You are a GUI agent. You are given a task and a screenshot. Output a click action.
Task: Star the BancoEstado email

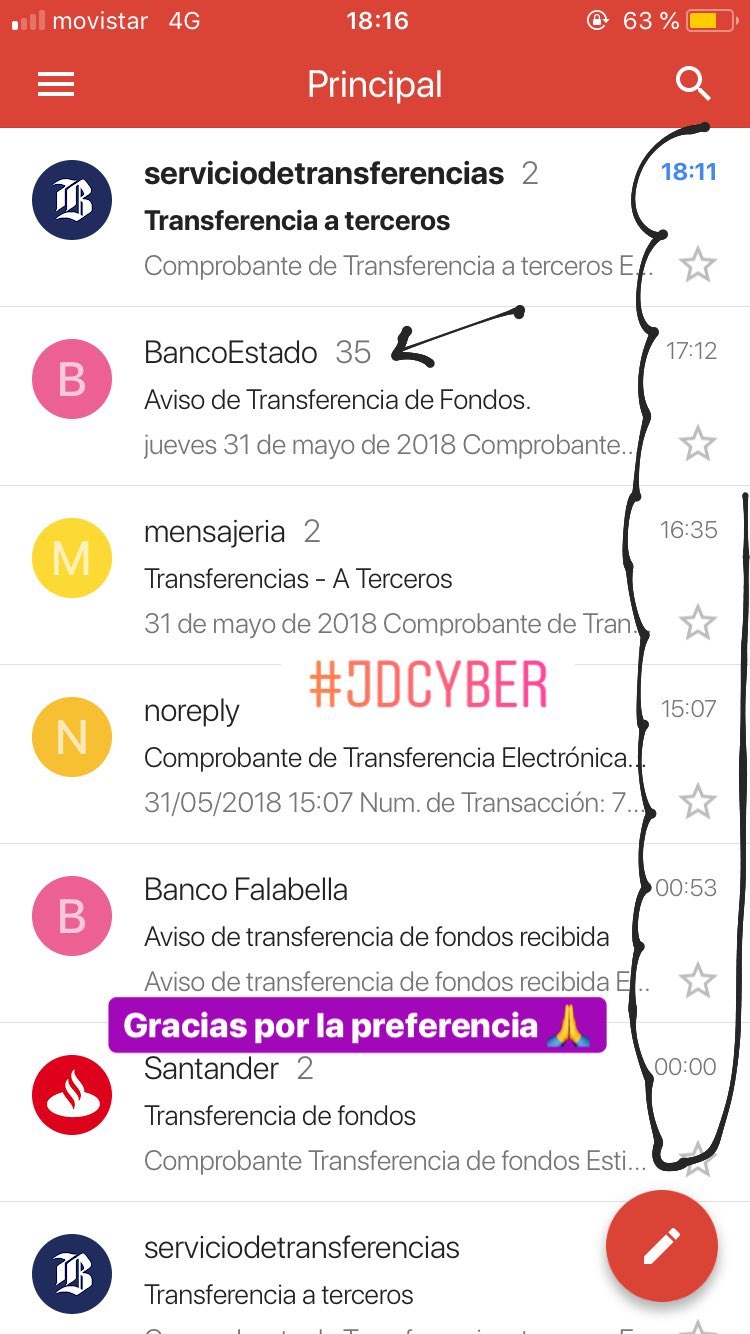698,444
